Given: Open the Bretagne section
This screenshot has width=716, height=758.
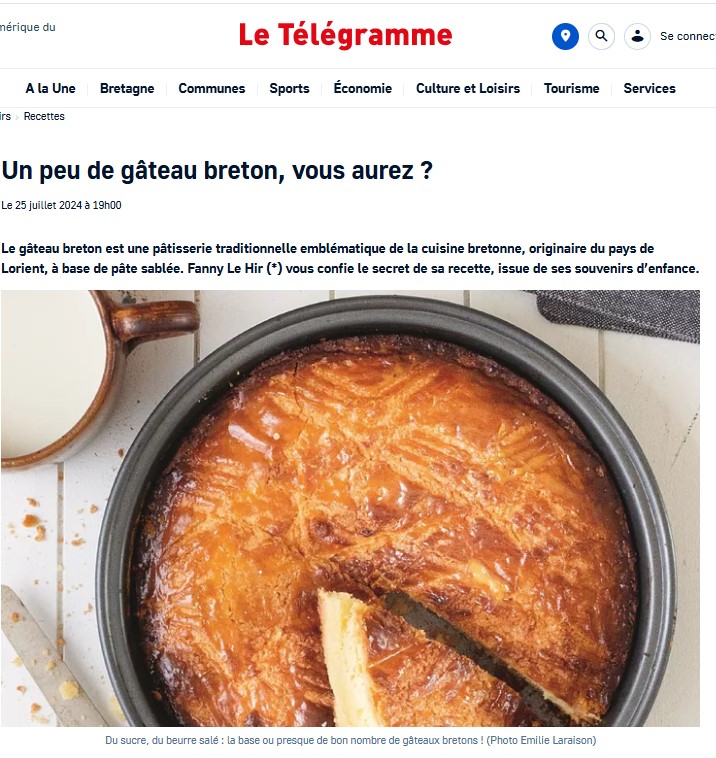Looking at the screenshot, I should 127,88.
